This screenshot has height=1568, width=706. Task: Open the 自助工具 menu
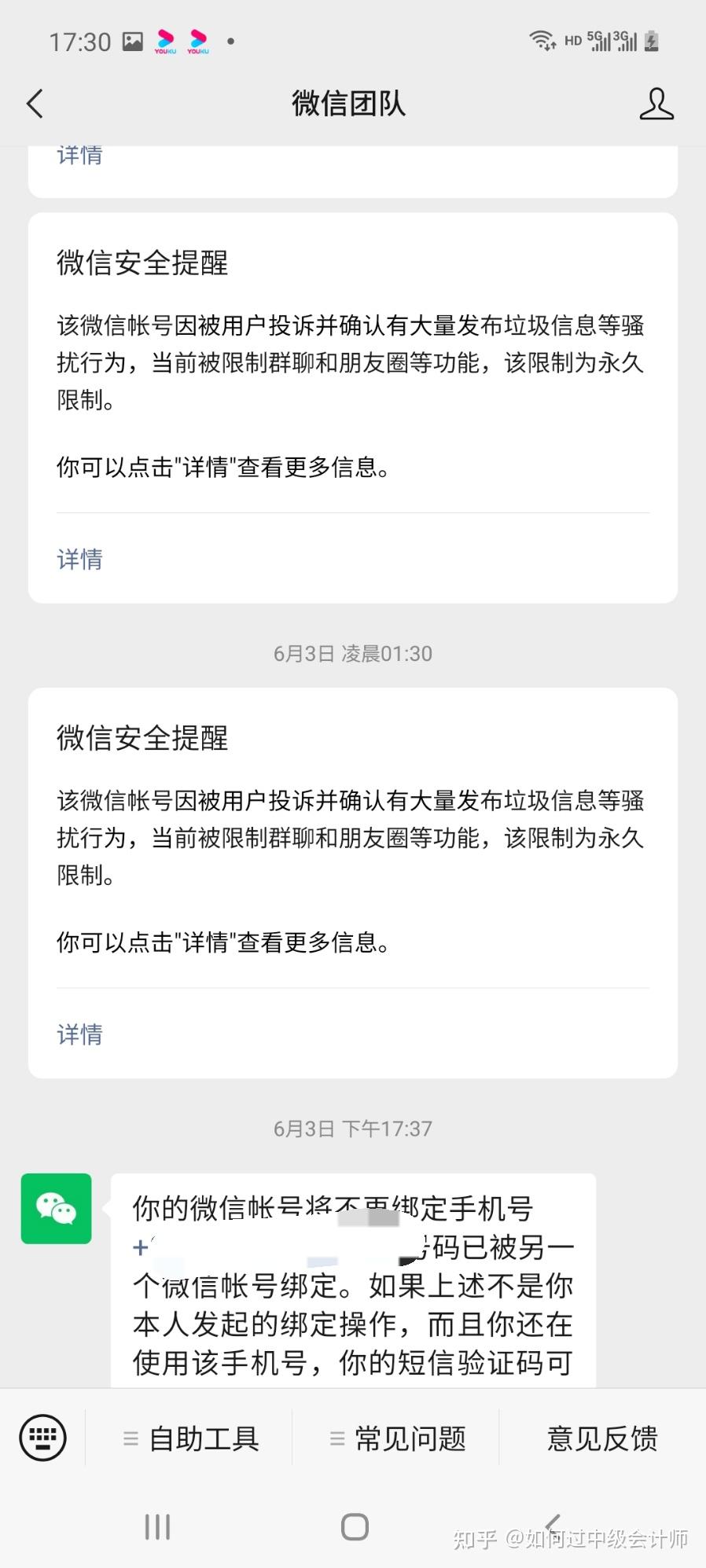click(x=190, y=1438)
